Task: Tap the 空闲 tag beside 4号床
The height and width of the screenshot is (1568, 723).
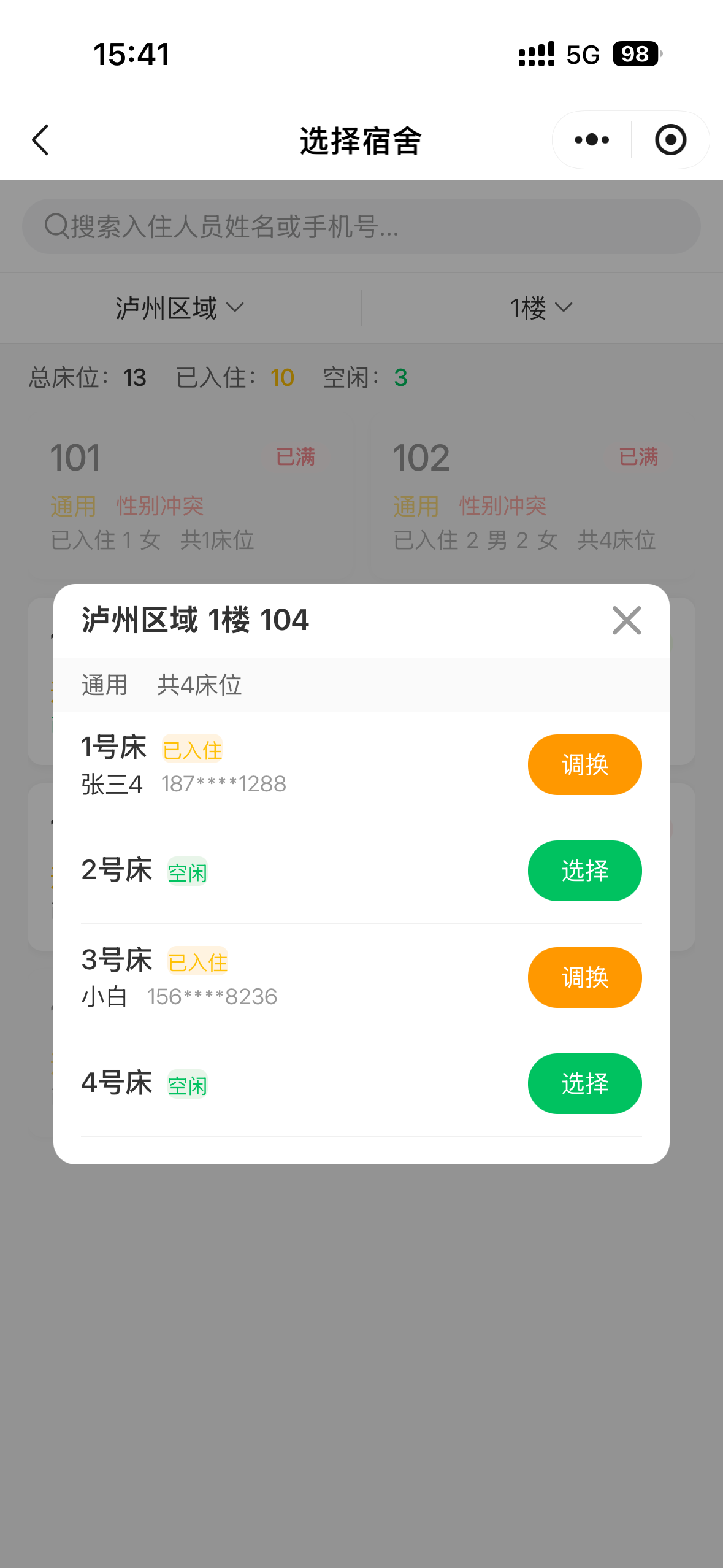Action: tap(188, 1084)
